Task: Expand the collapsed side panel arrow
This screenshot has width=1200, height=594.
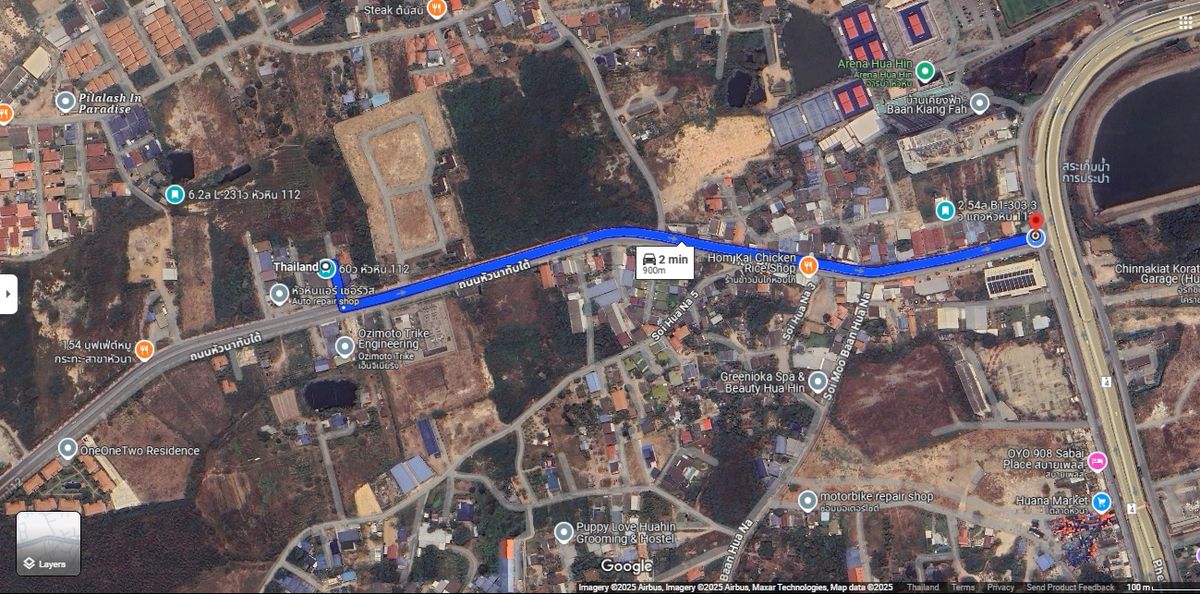Action: [x=8, y=294]
